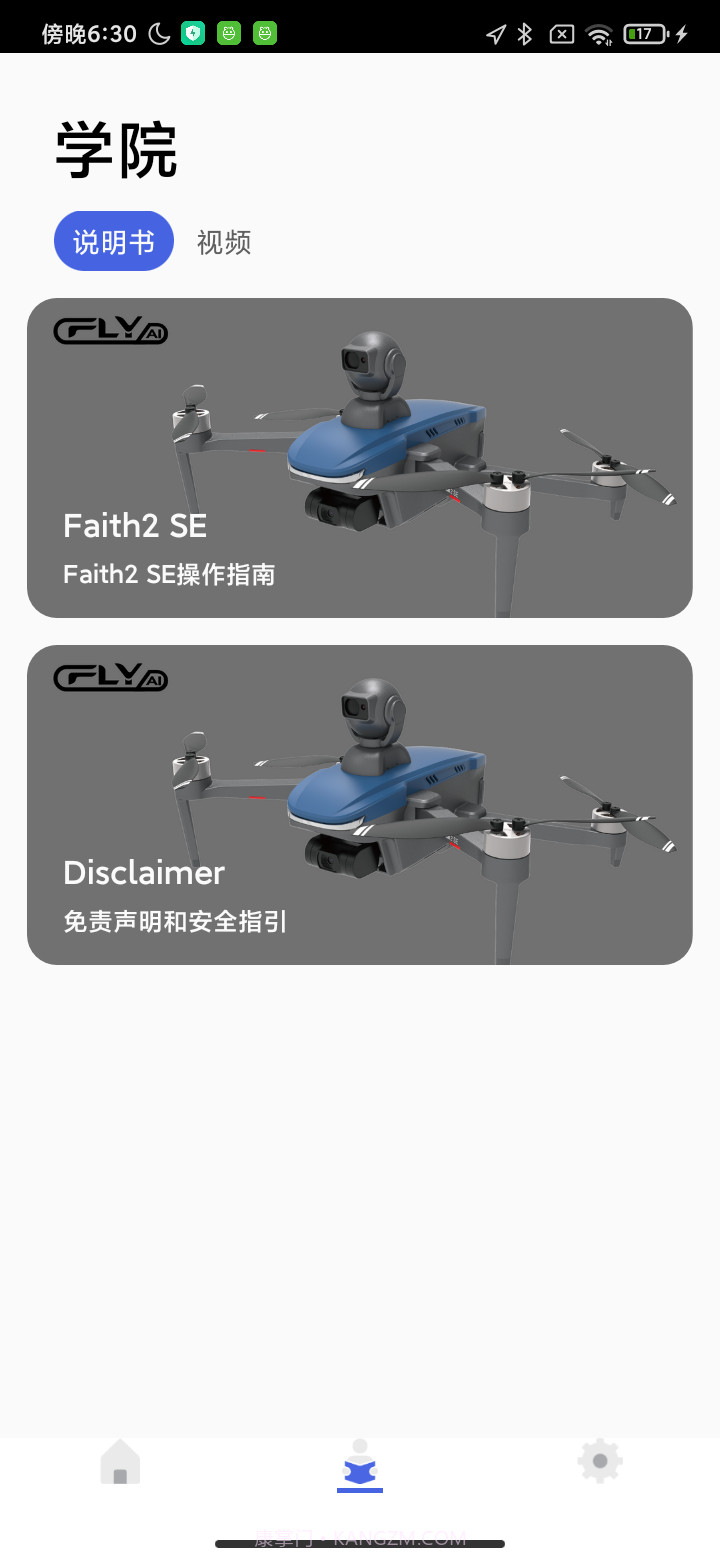This screenshot has height=1560, width=720.
Task: Open the Home screen via house icon
Action: click(120, 1461)
